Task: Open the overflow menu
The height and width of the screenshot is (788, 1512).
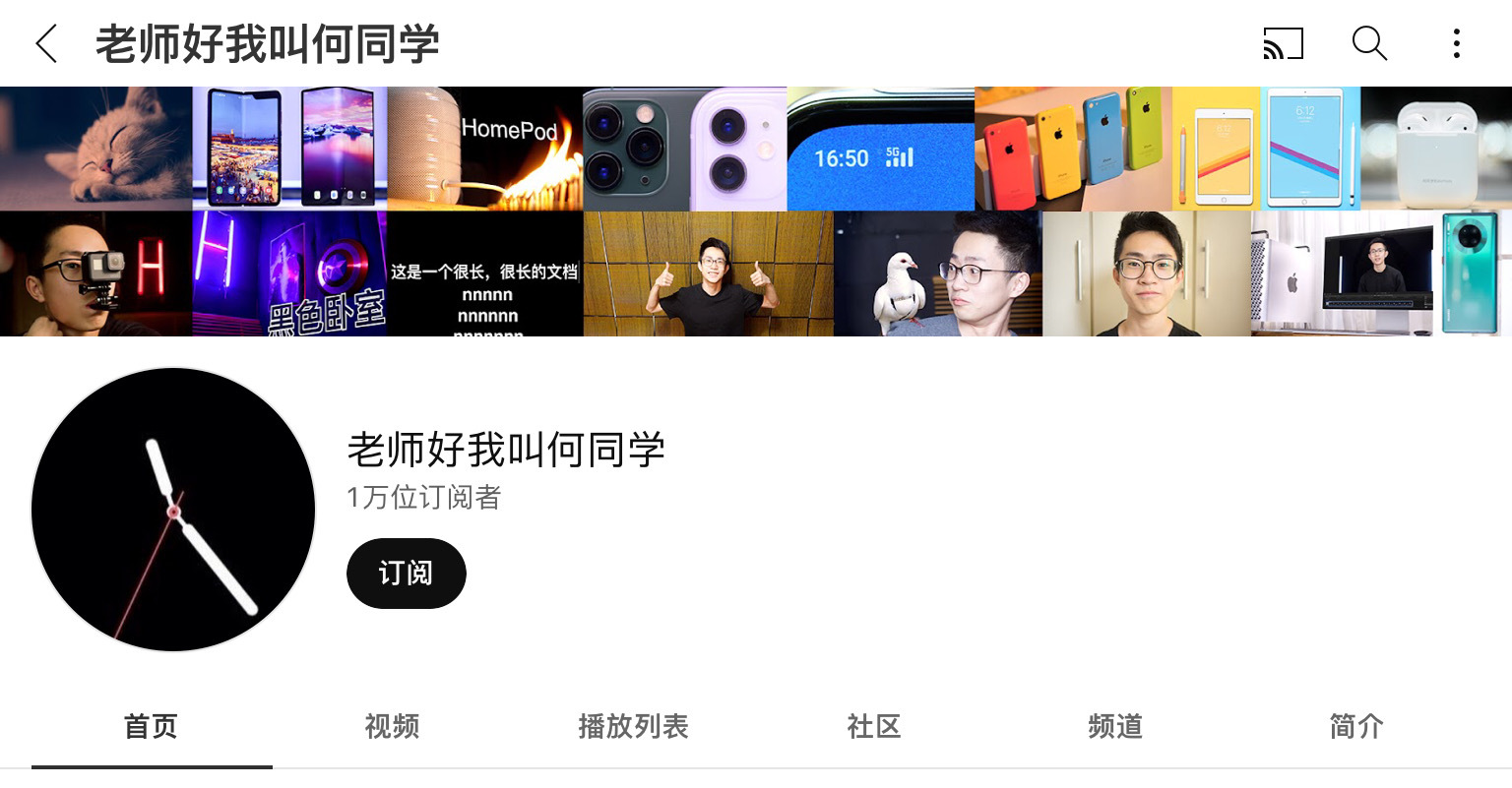Action: (x=1456, y=43)
